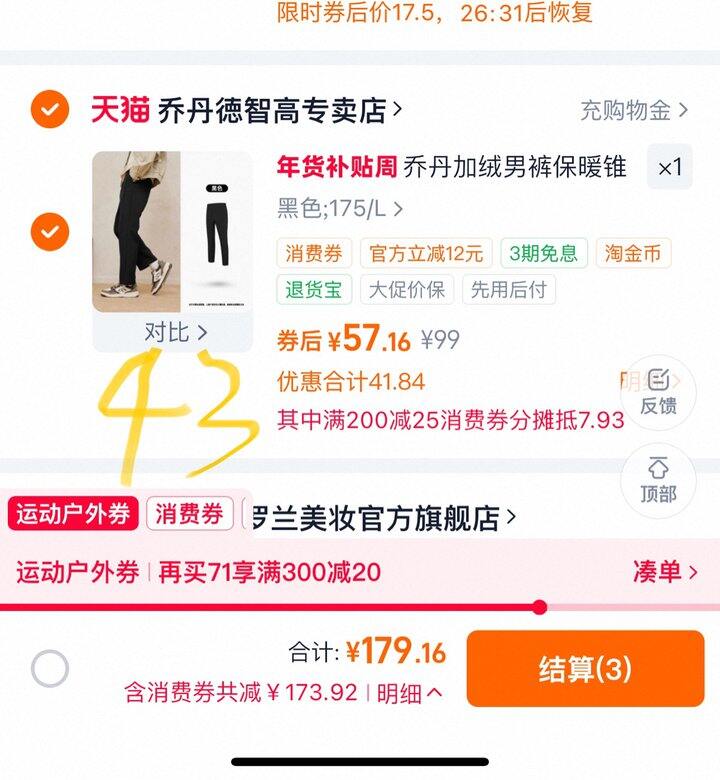Change the ×1 quantity
720x780 pixels.
pyautogui.click(x=669, y=168)
